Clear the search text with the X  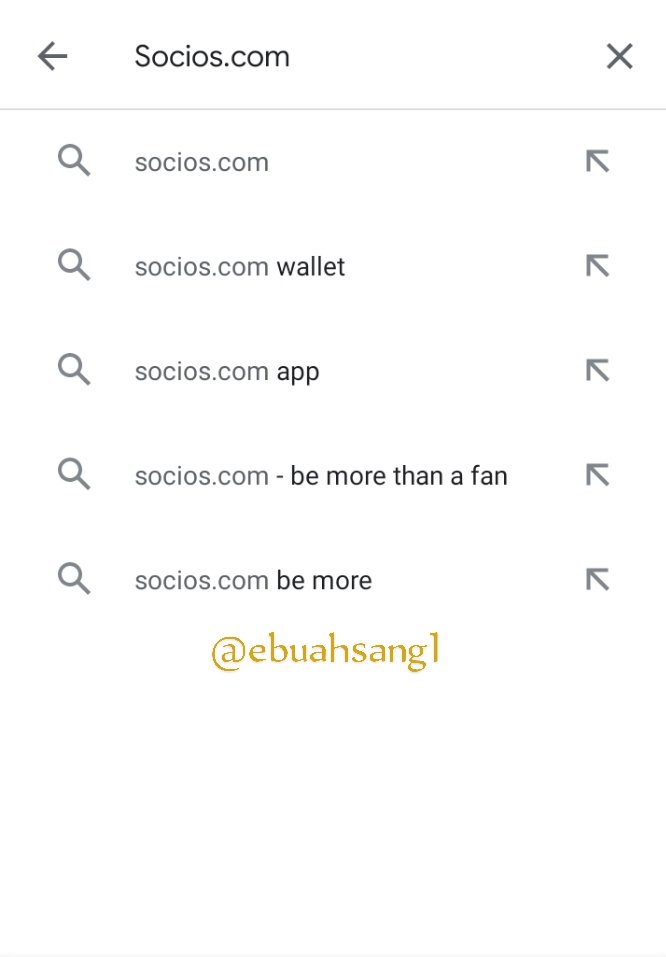click(x=619, y=56)
